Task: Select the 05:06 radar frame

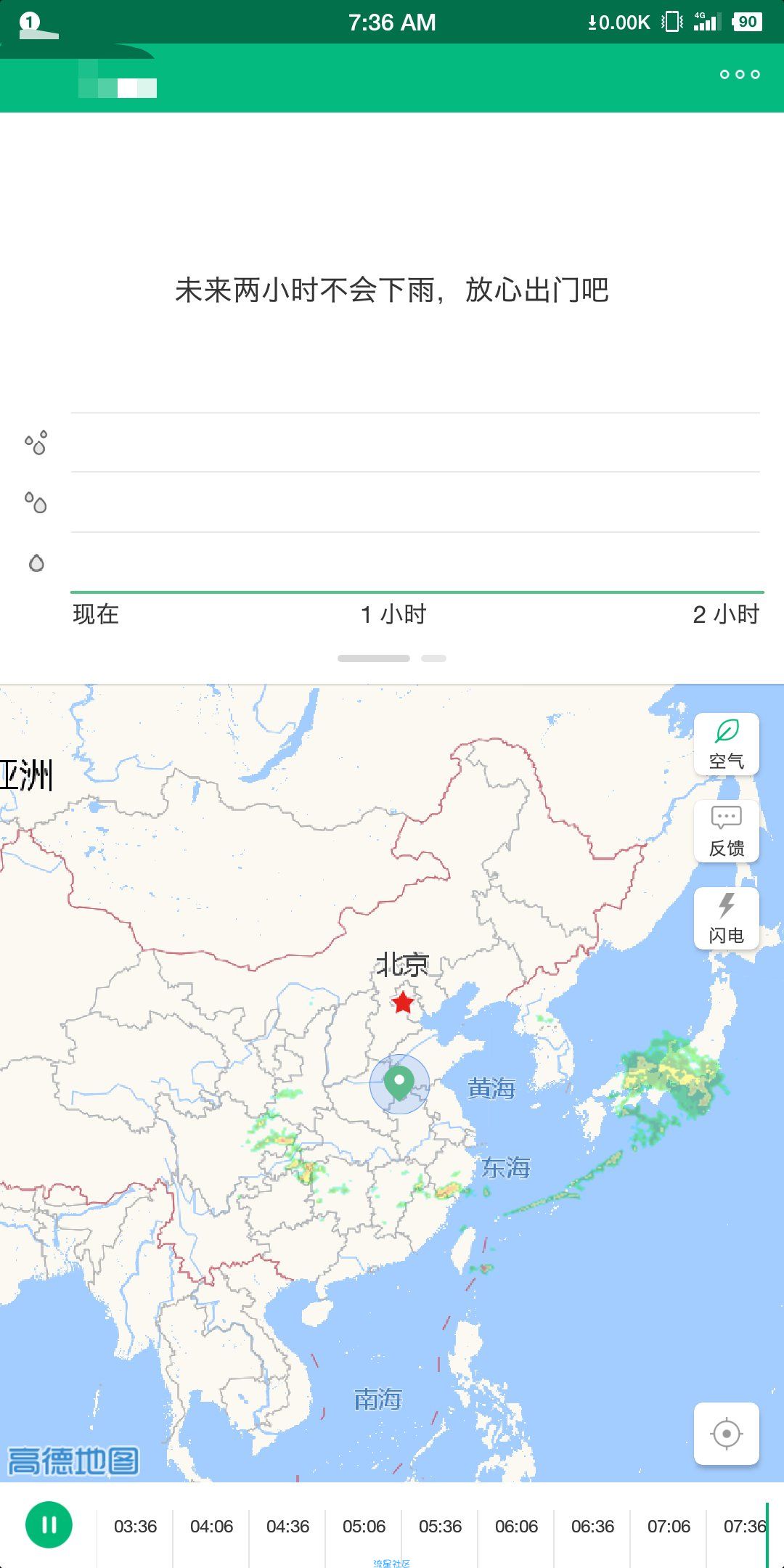Action: [x=364, y=1526]
